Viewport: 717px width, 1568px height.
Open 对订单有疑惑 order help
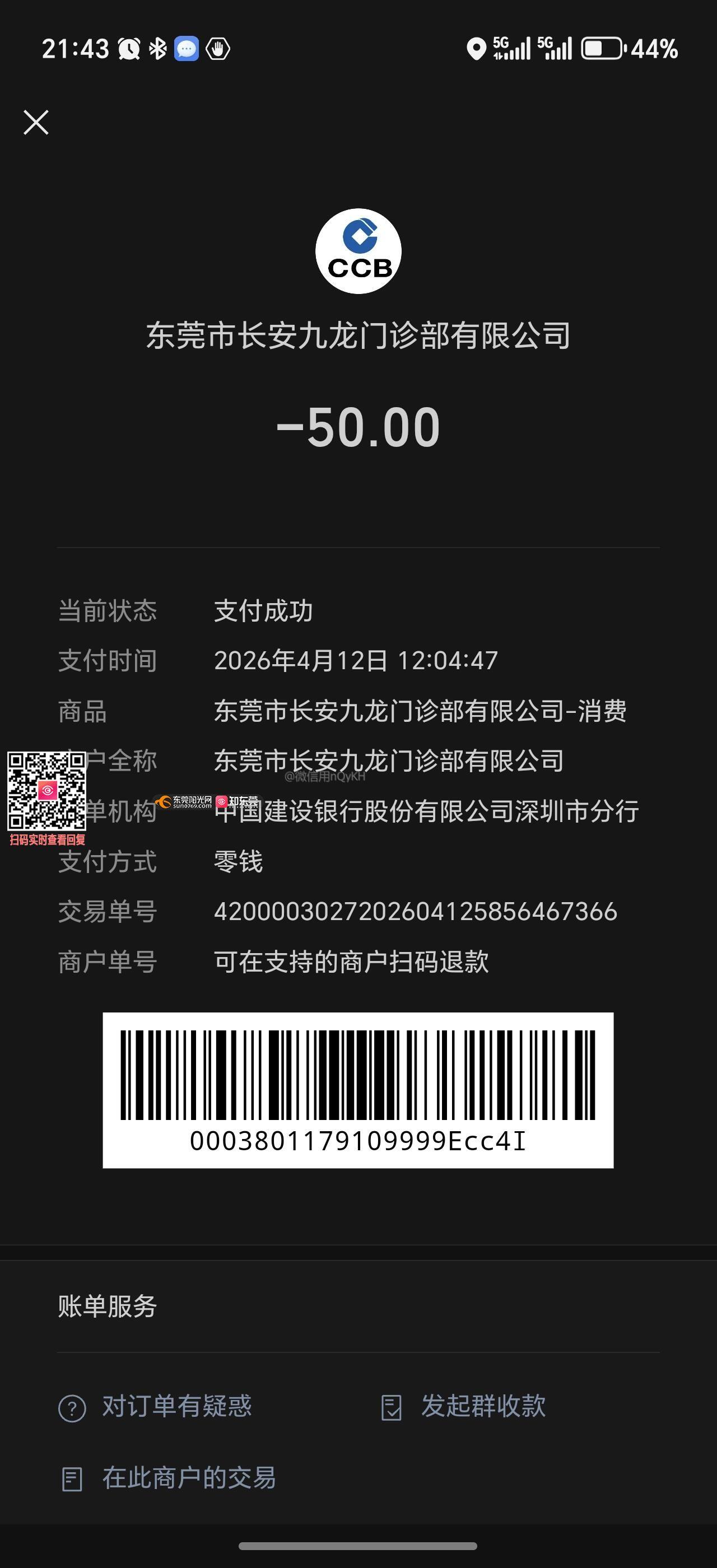tap(156, 1407)
